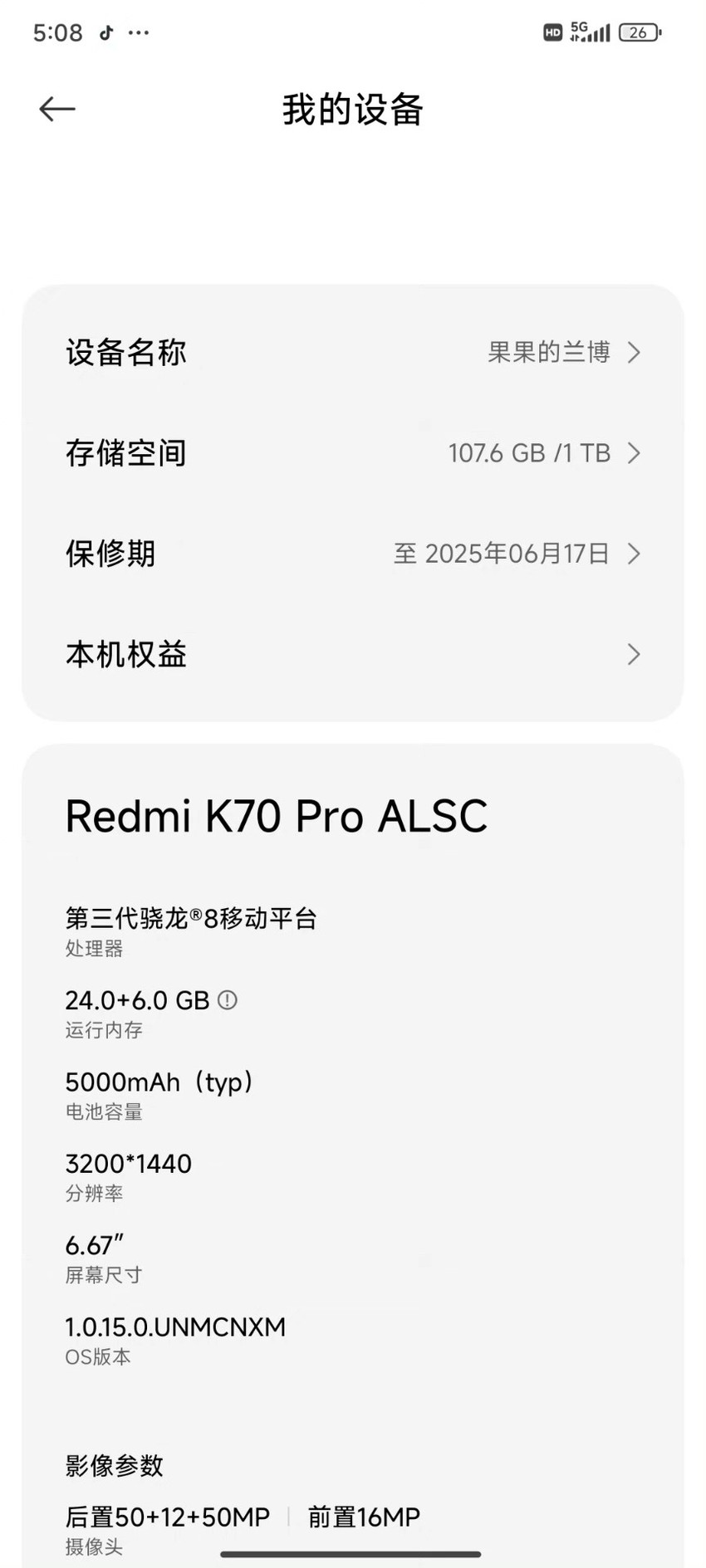Open the 本机权益 row
The width and height of the screenshot is (706, 1568).
click(x=353, y=655)
